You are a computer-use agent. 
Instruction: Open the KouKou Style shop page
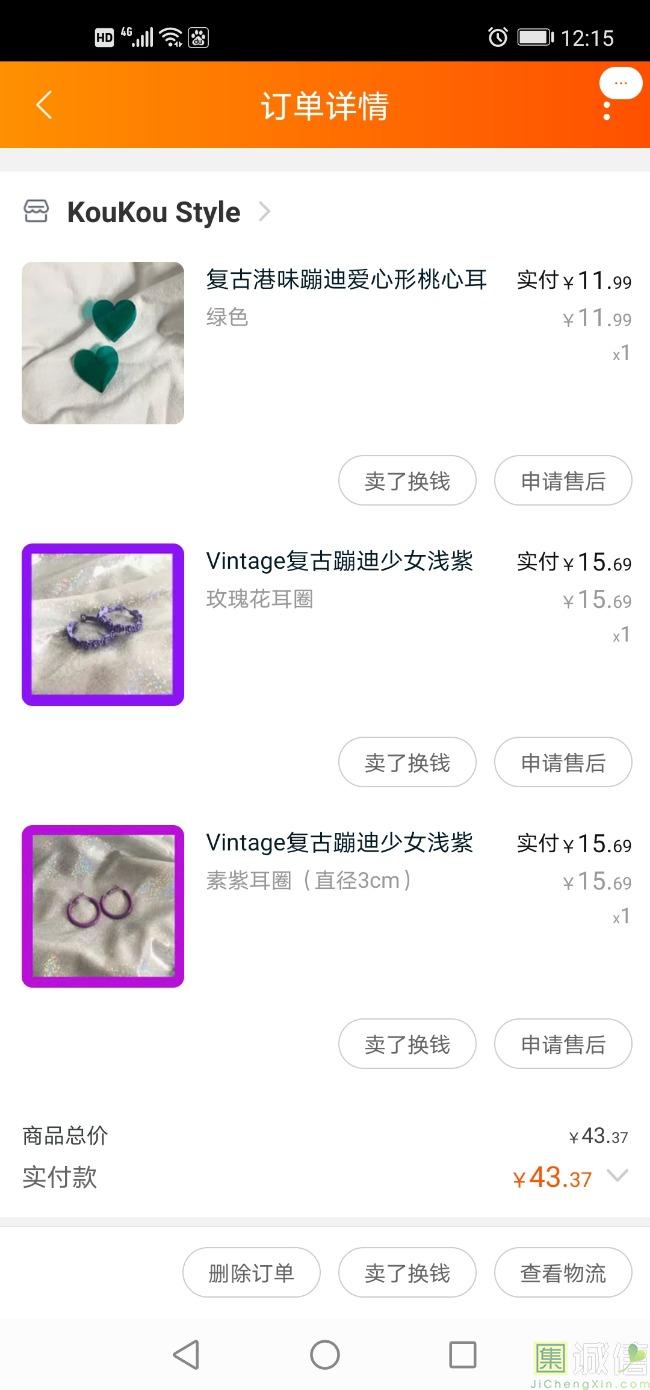154,212
